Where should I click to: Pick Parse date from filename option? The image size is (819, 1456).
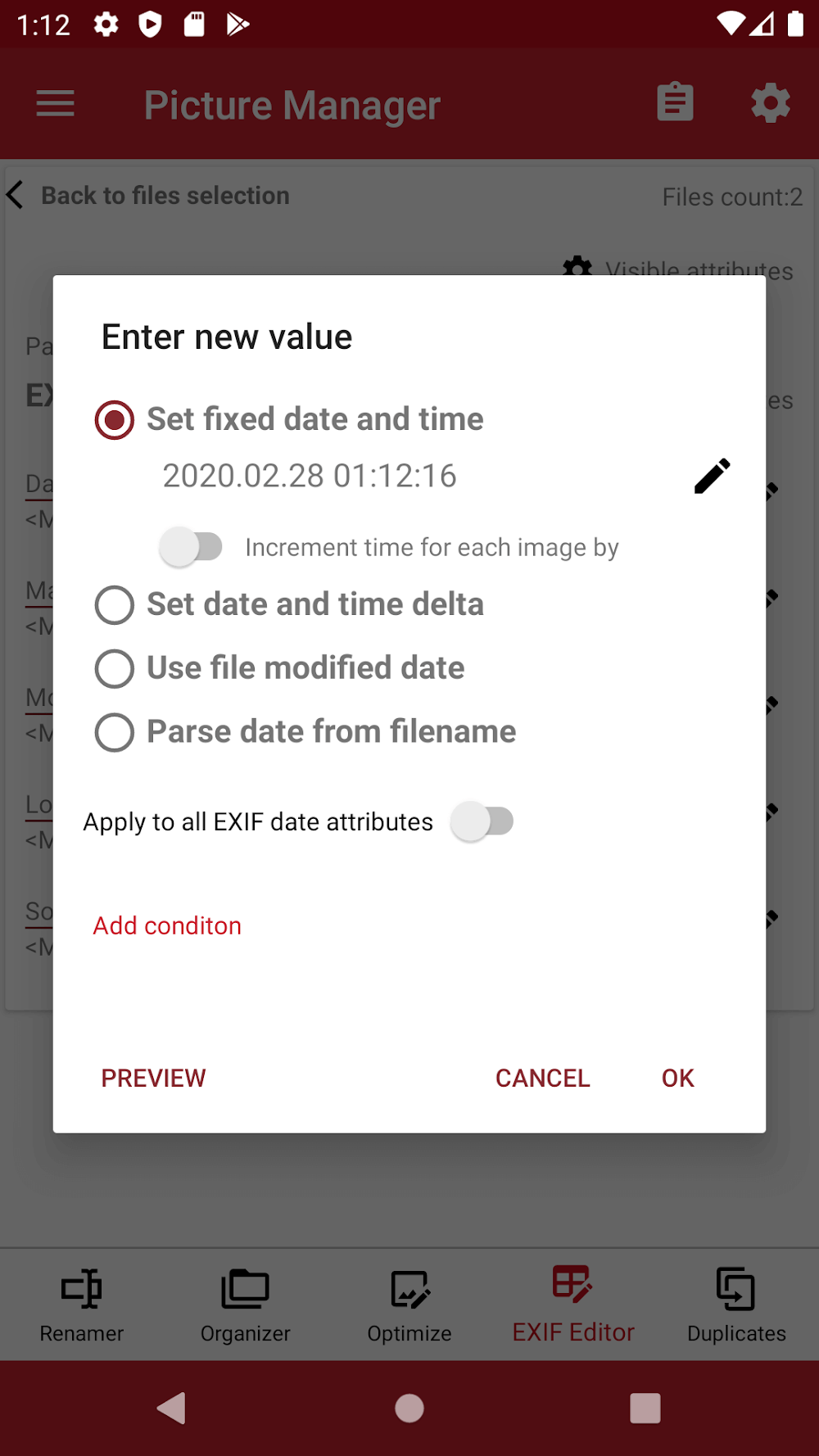[x=115, y=732]
